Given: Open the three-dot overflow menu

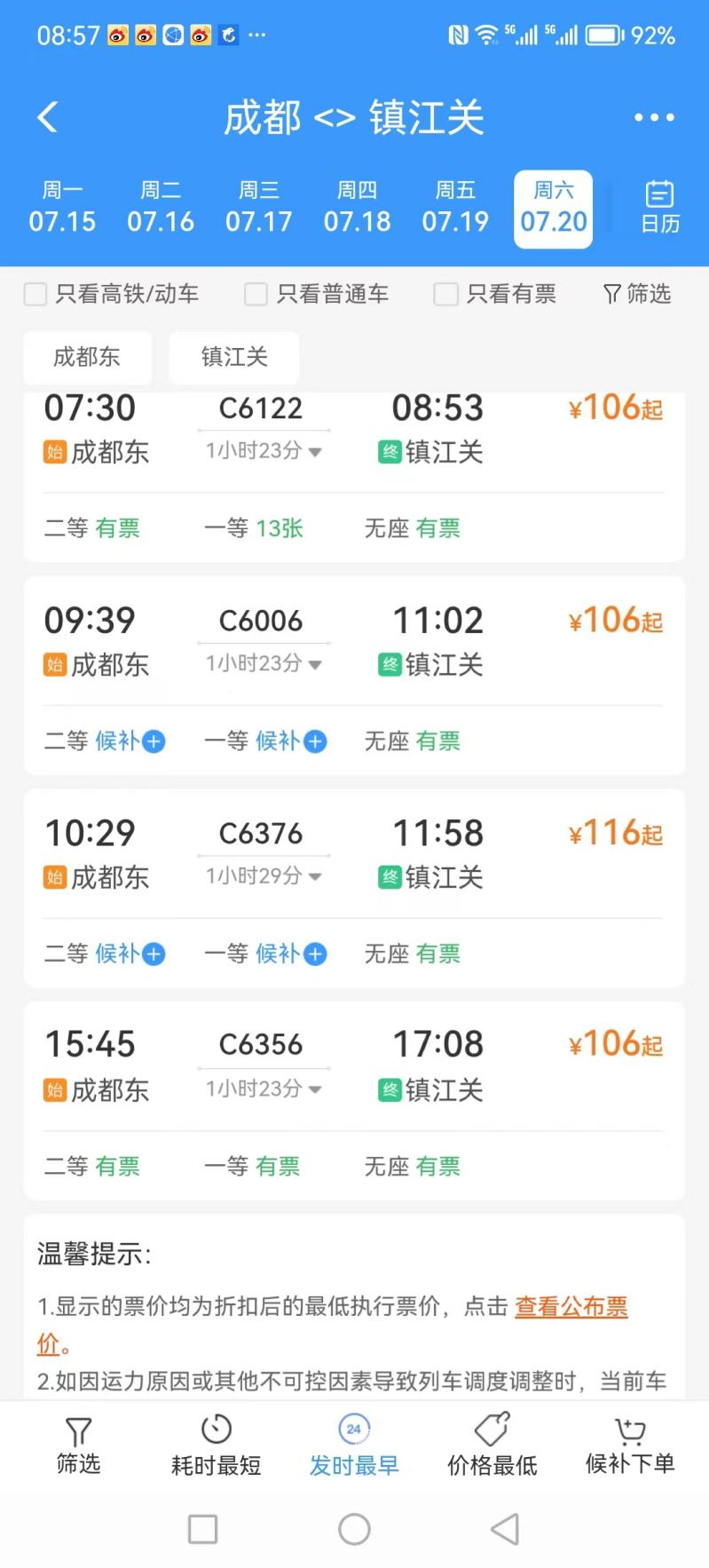Looking at the screenshot, I should pyautogui.click(x=654, y=117).
